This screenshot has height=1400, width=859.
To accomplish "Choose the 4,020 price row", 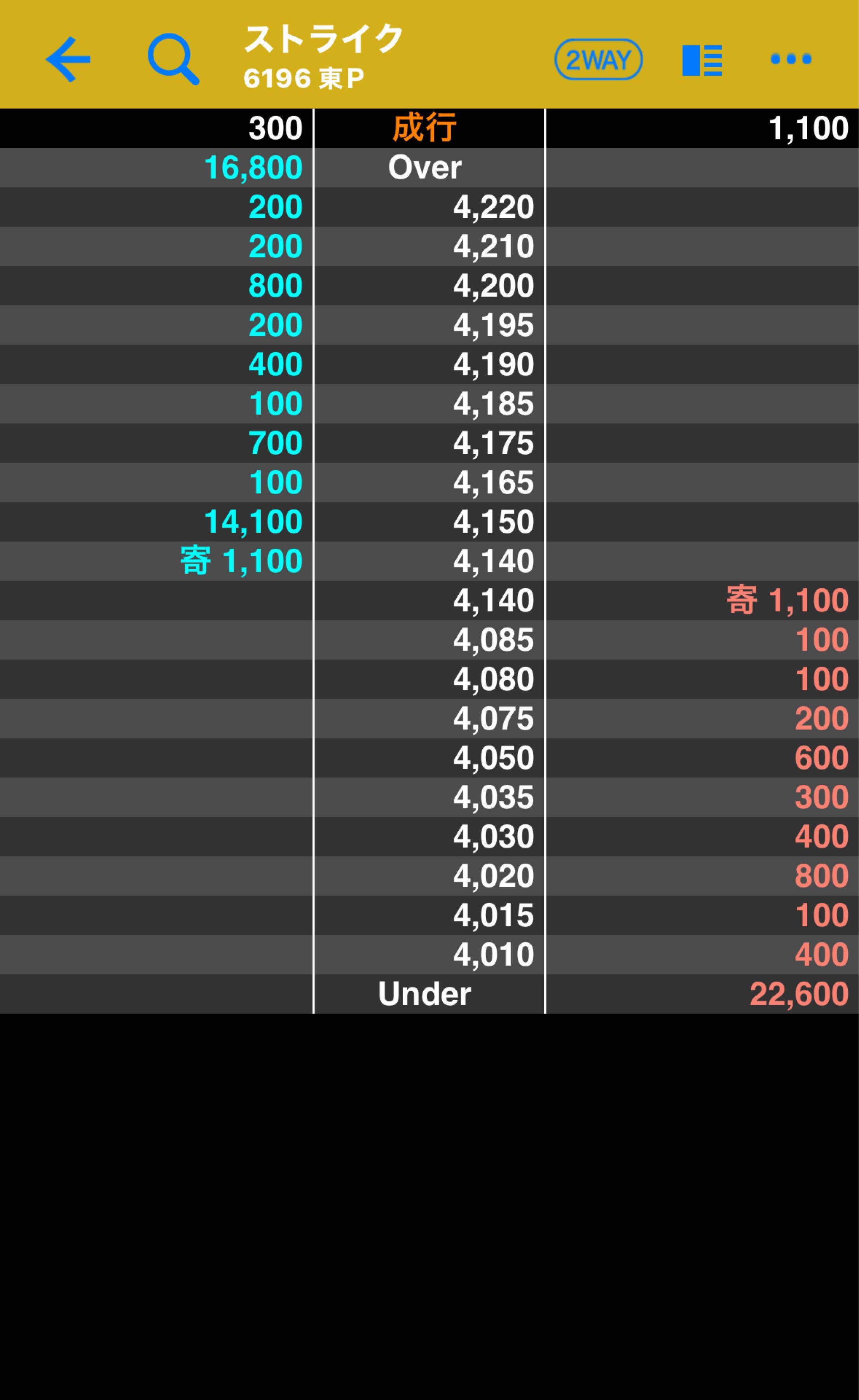I will (429, 876).
